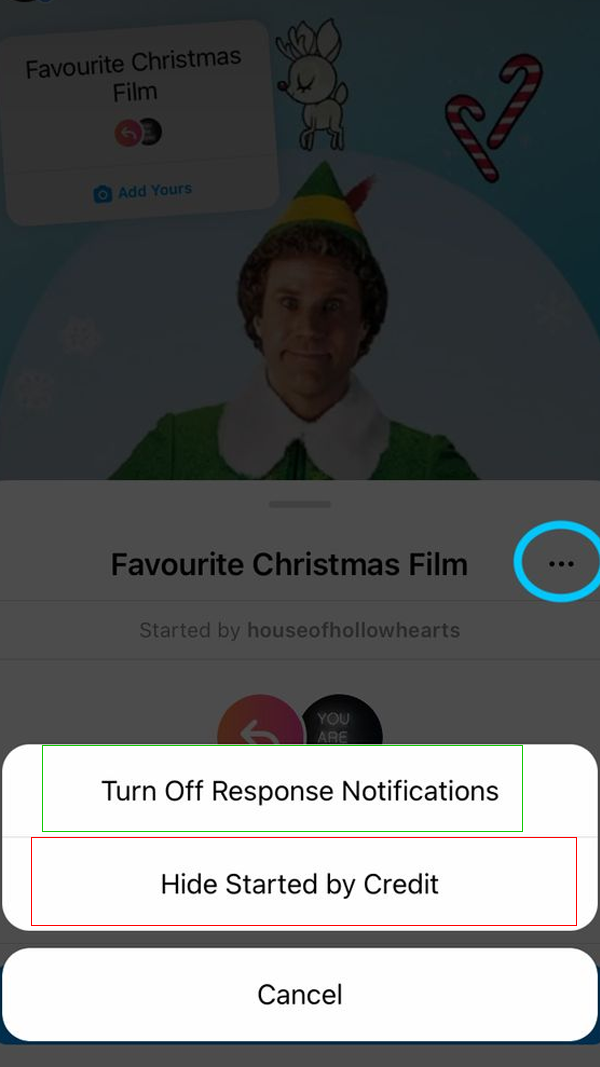Select Turn Off Response Notifications
Screen dimensions: 600x1067
coord(299,791)
